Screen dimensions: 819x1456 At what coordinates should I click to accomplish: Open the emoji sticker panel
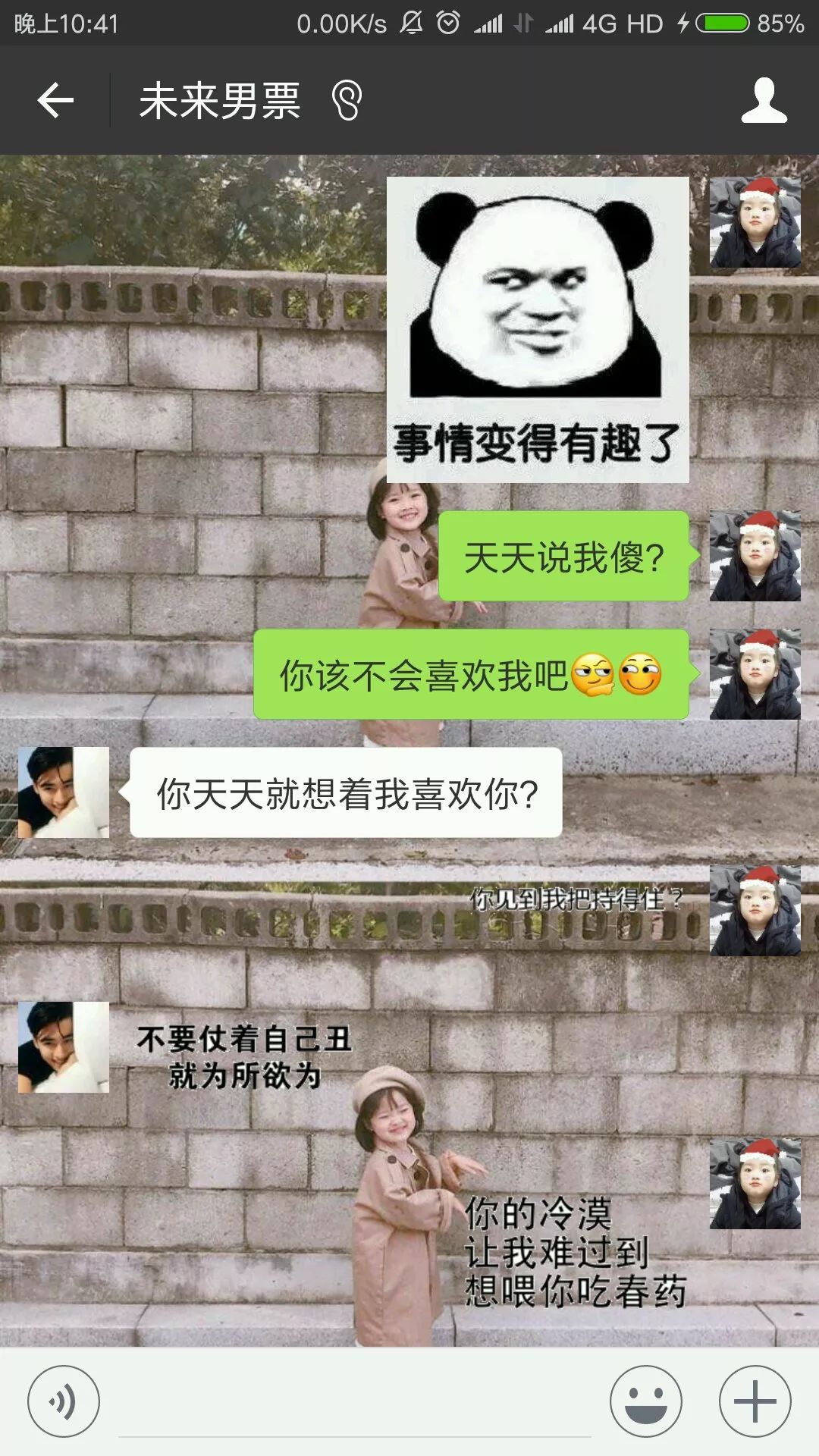pyautogui.click(x=645, y=1401)
